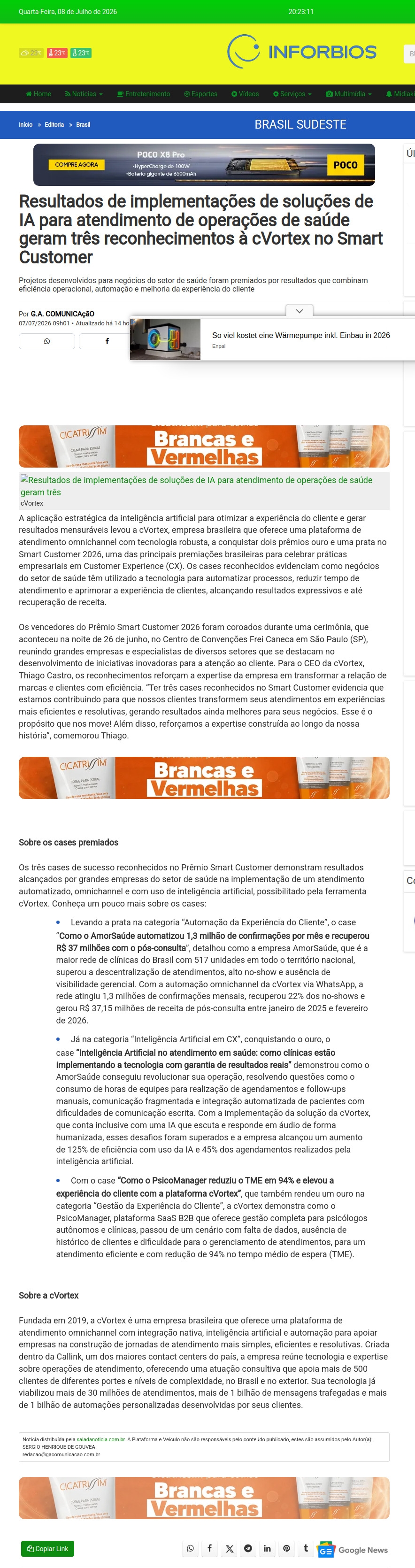Open the Home menu item
415x1568 pixels.
click(x=38, y=94)
